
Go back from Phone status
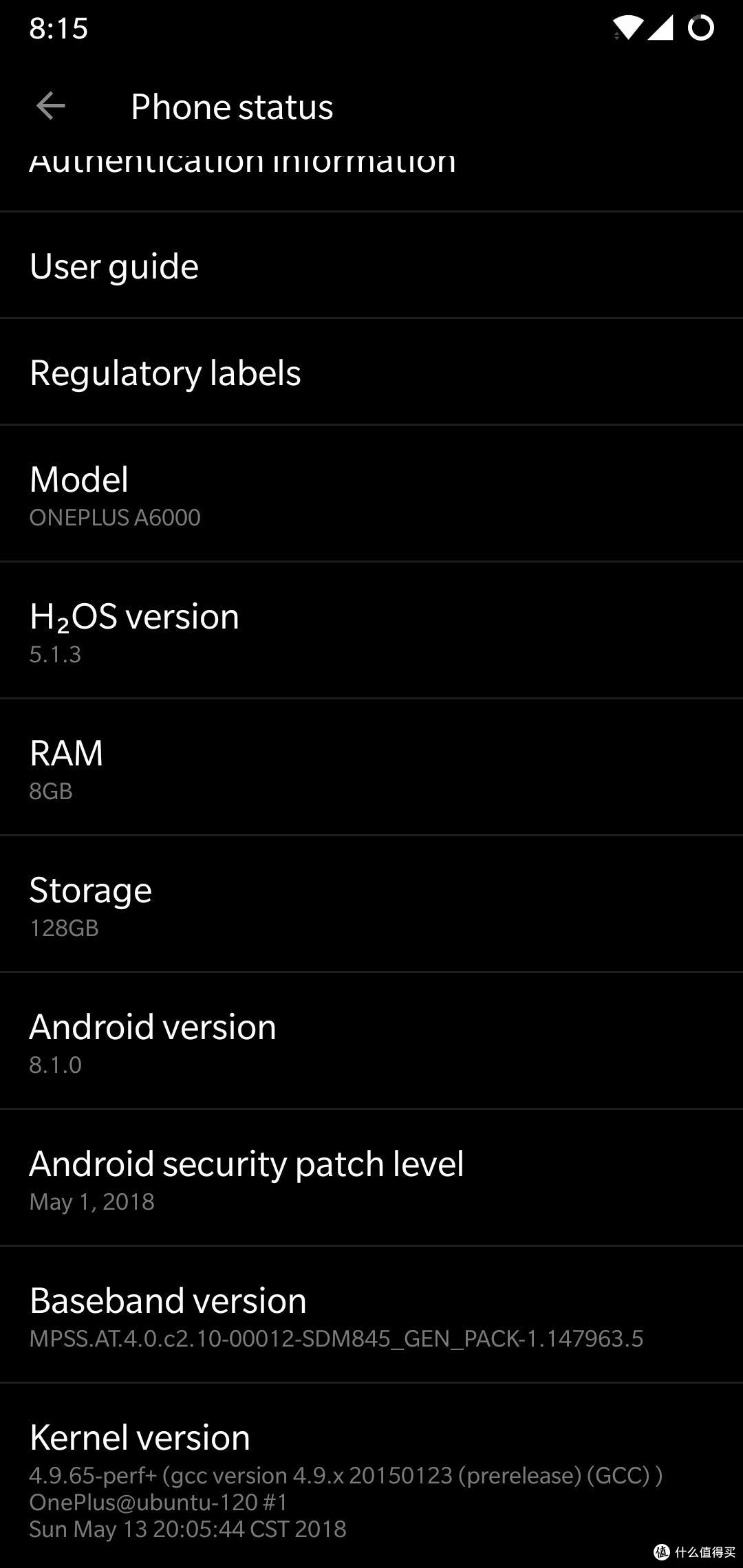point(50,106)
